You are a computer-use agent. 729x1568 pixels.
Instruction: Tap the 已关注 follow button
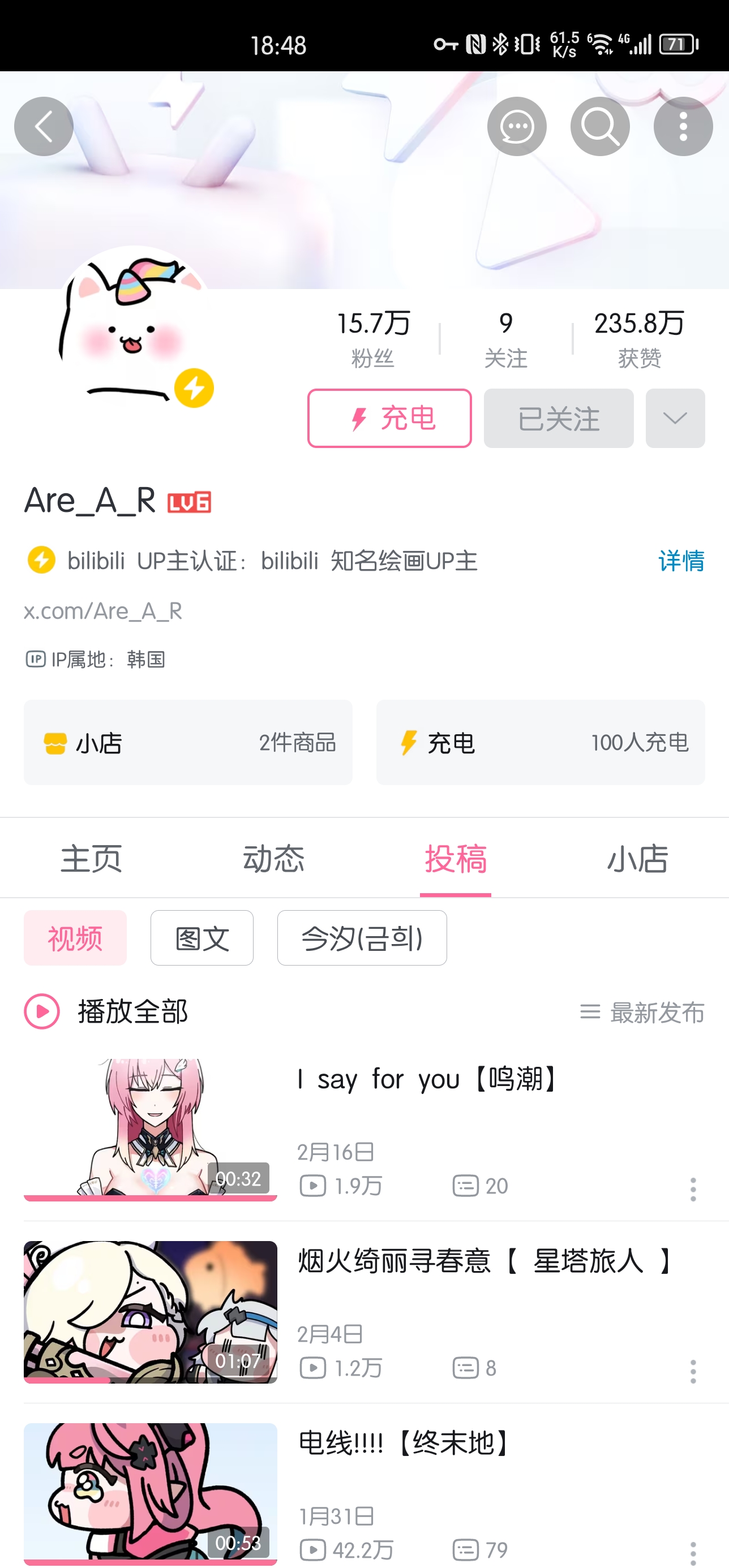[x=559, y=418]
